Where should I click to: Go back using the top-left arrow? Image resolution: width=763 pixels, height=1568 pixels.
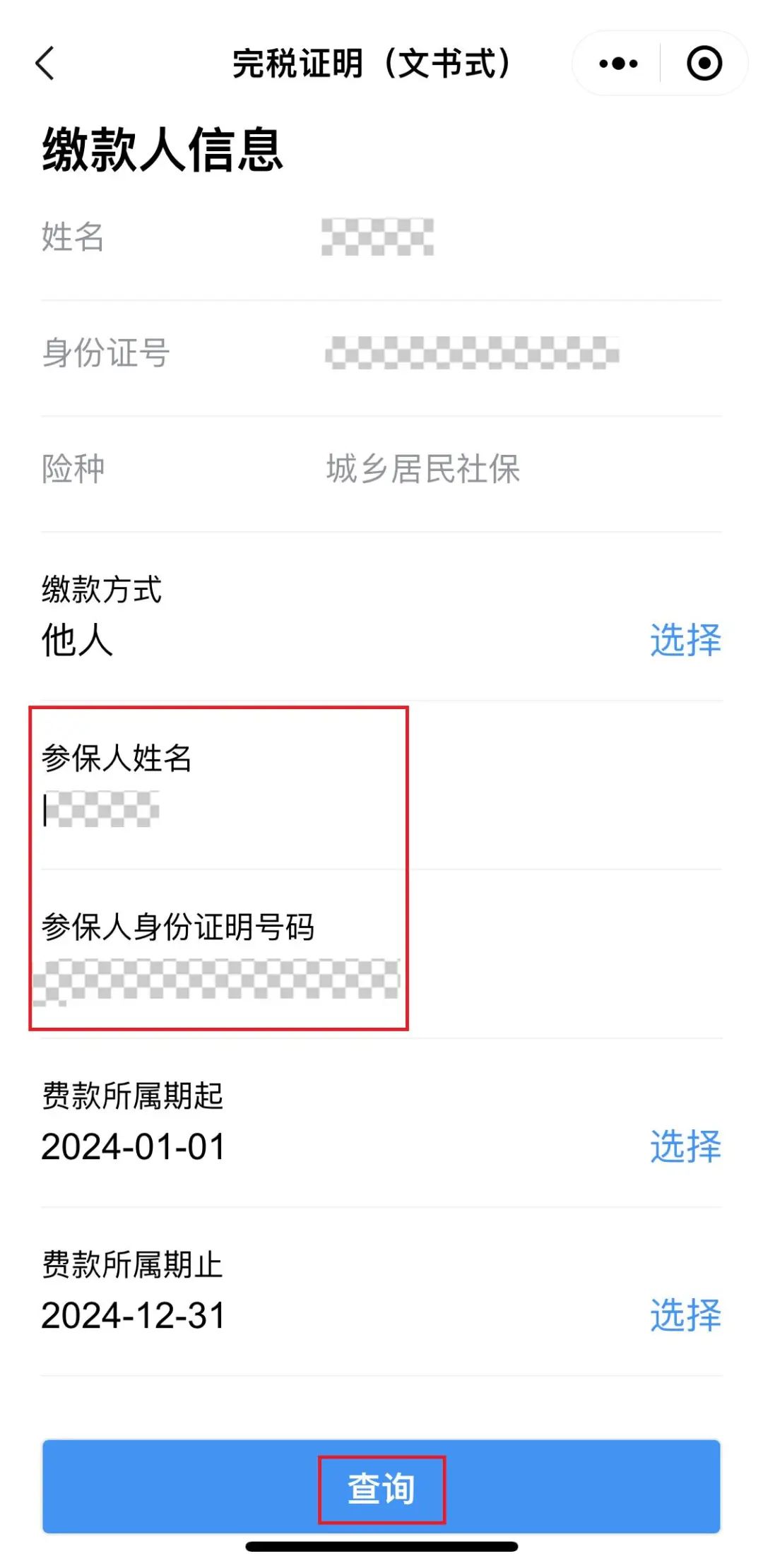[45, 64]
